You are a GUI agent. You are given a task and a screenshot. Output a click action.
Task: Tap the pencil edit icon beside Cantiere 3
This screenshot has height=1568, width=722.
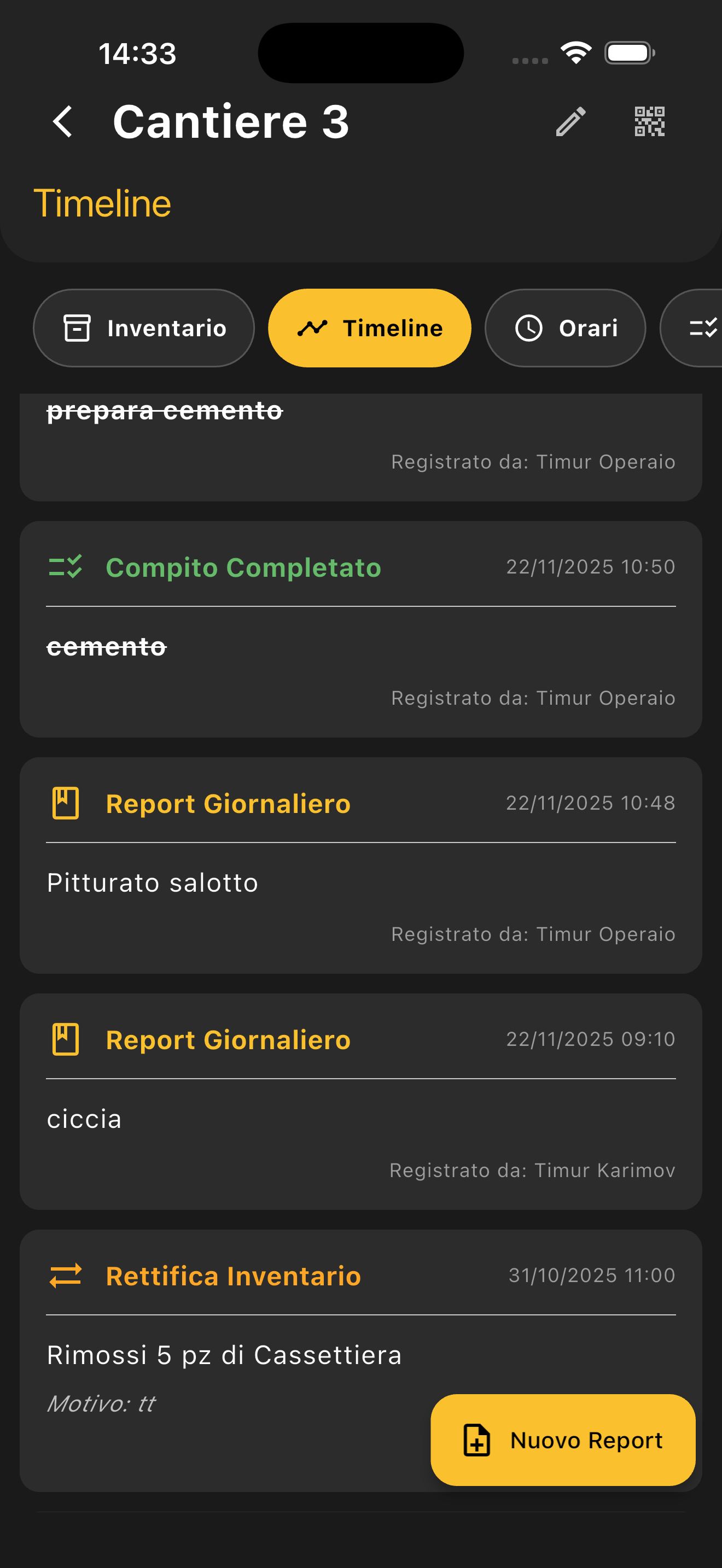click(571, 122)
